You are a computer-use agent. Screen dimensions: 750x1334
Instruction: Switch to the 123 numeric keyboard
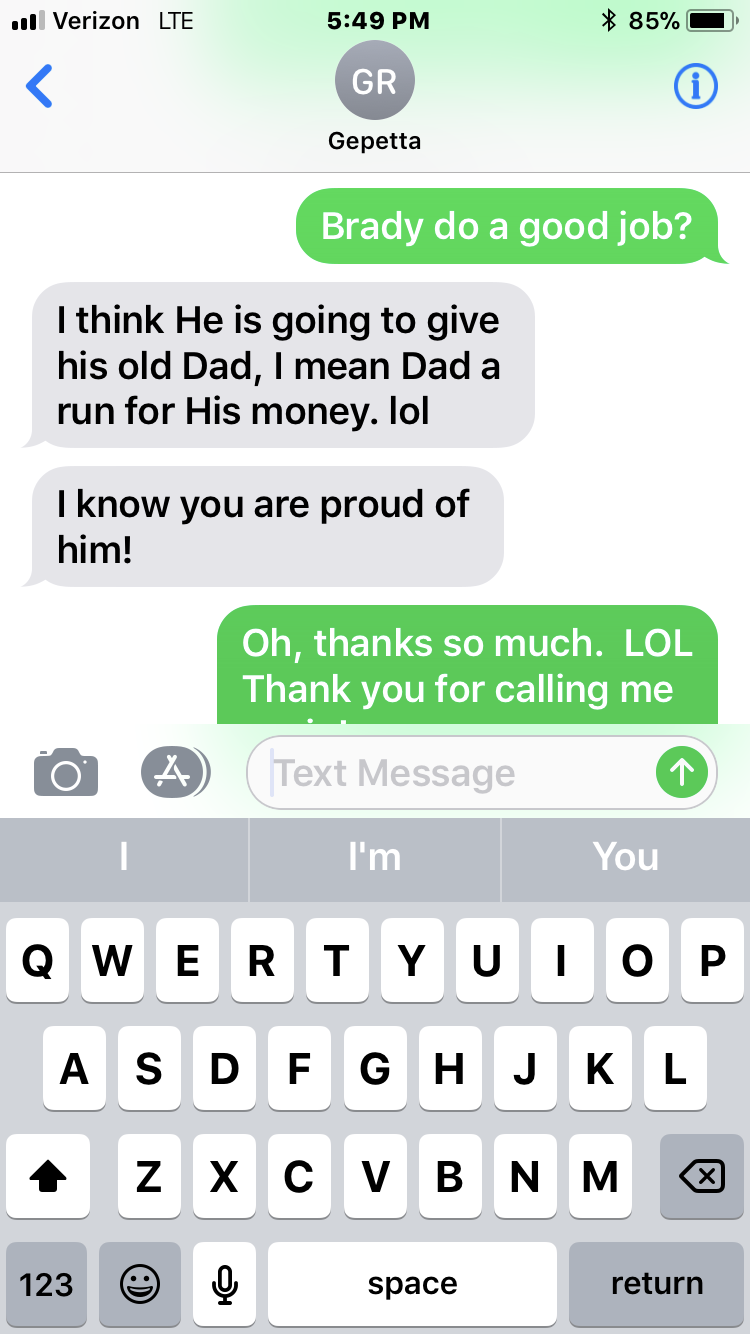(x=46, y=1284)
